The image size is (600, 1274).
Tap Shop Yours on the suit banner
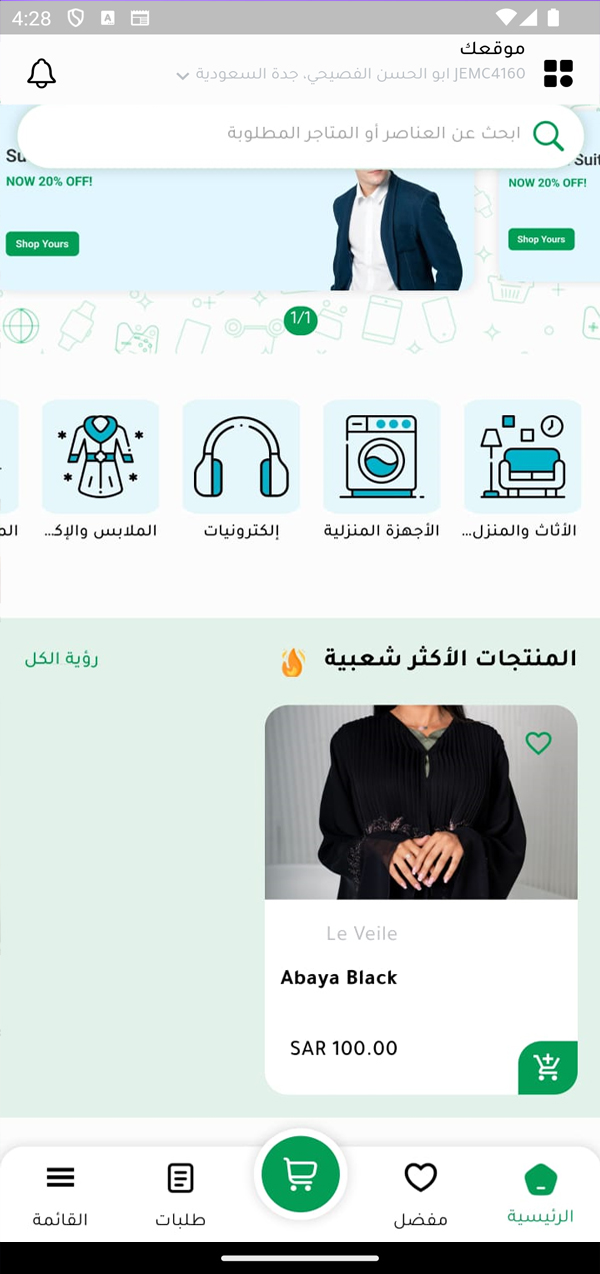click(42, 244)
